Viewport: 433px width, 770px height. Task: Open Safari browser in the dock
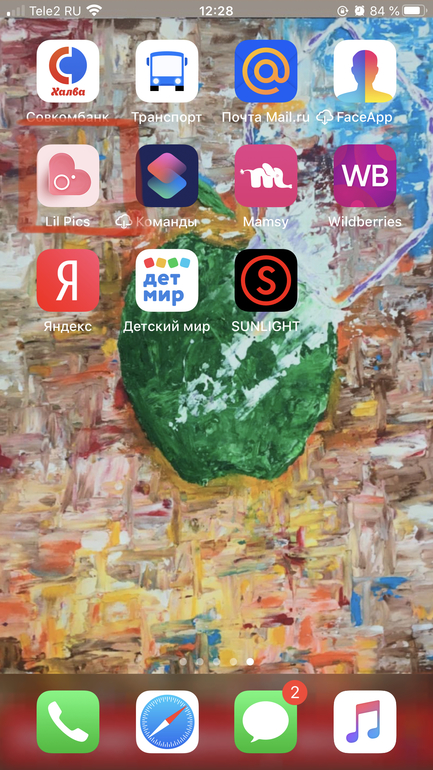tap(167, 722)
